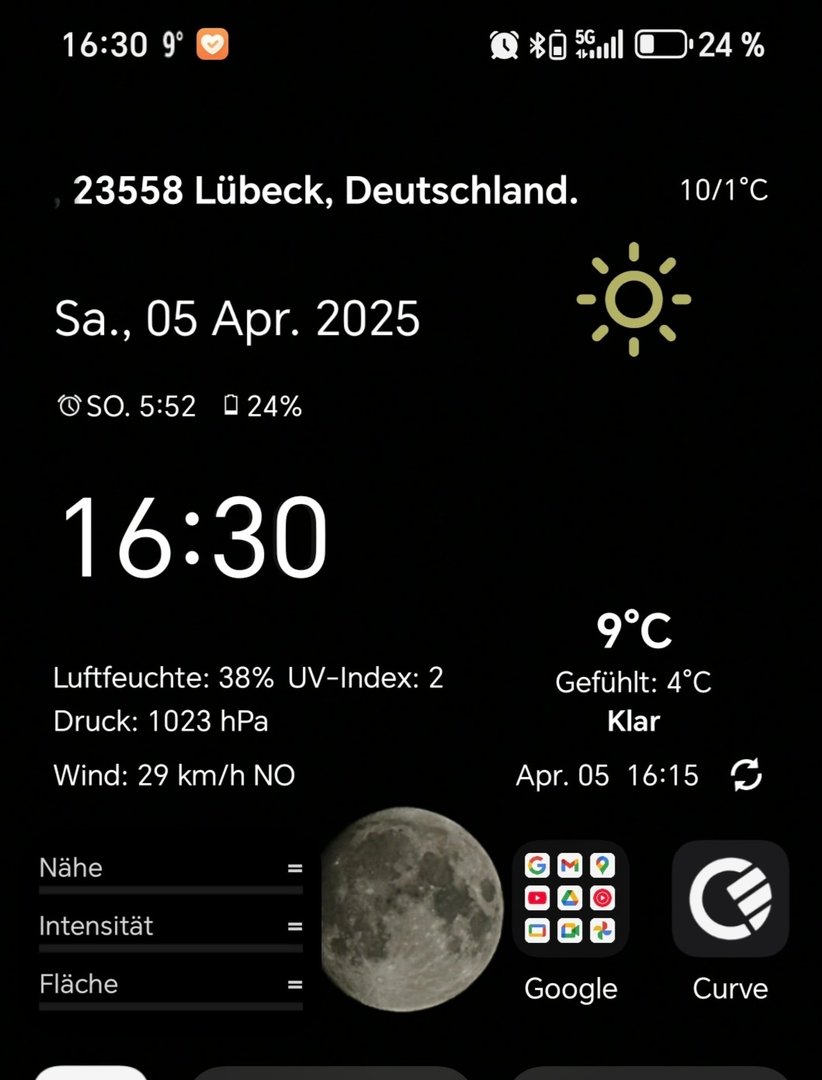This screenshot has height=1080, width=822.
Task: Open the alarm set for SO. 5:52
Action: [127, 406]
